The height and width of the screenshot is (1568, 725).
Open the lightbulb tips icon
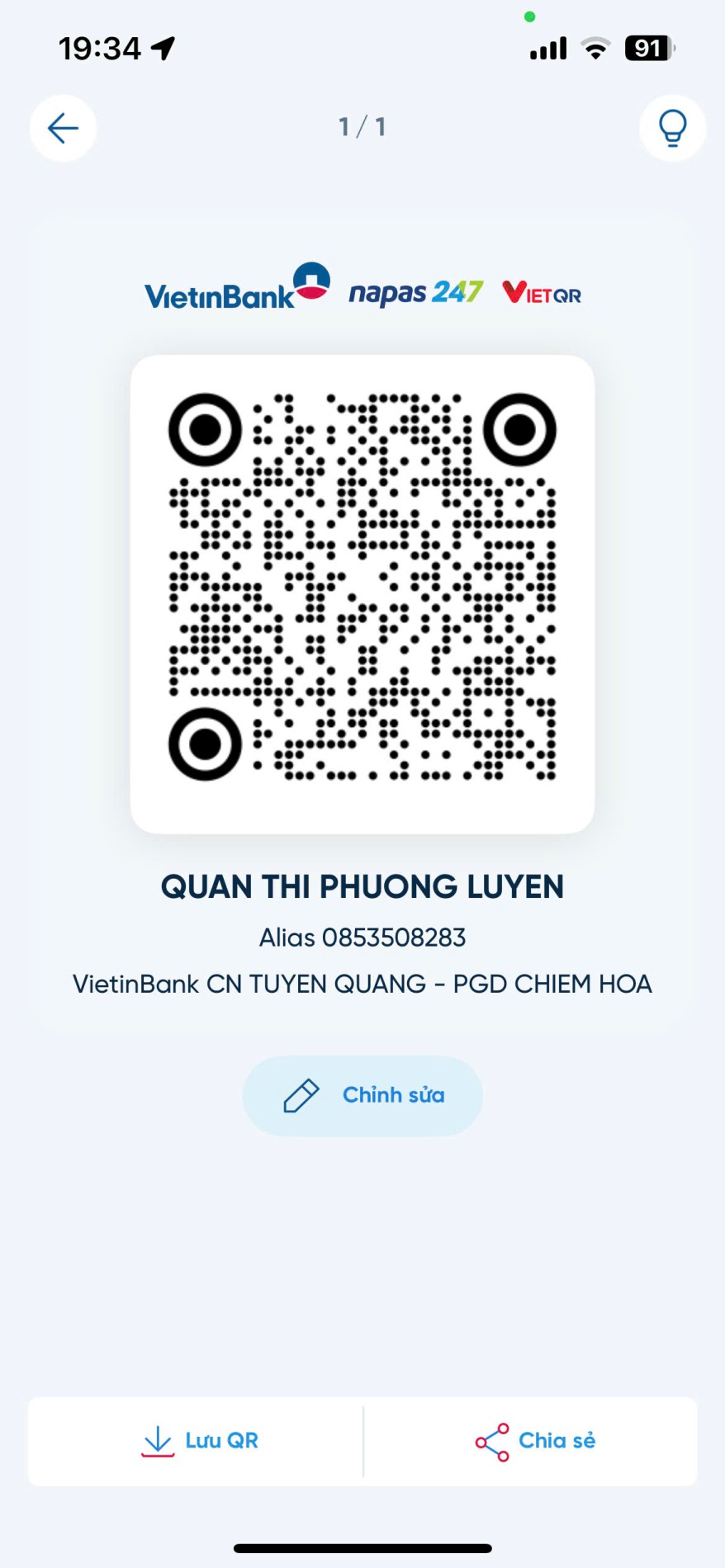click(x=672, y=128)
